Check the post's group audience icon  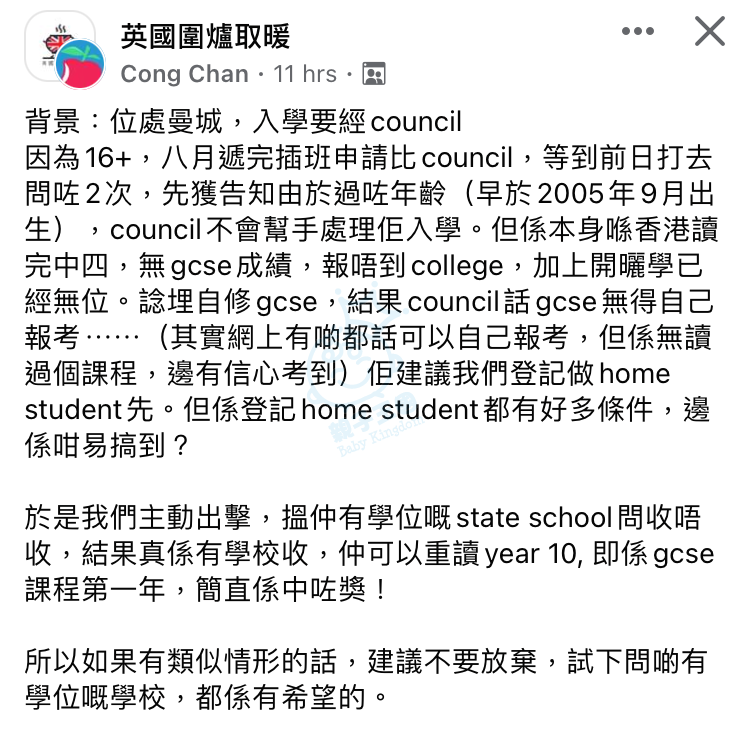[x=373, y=74]
